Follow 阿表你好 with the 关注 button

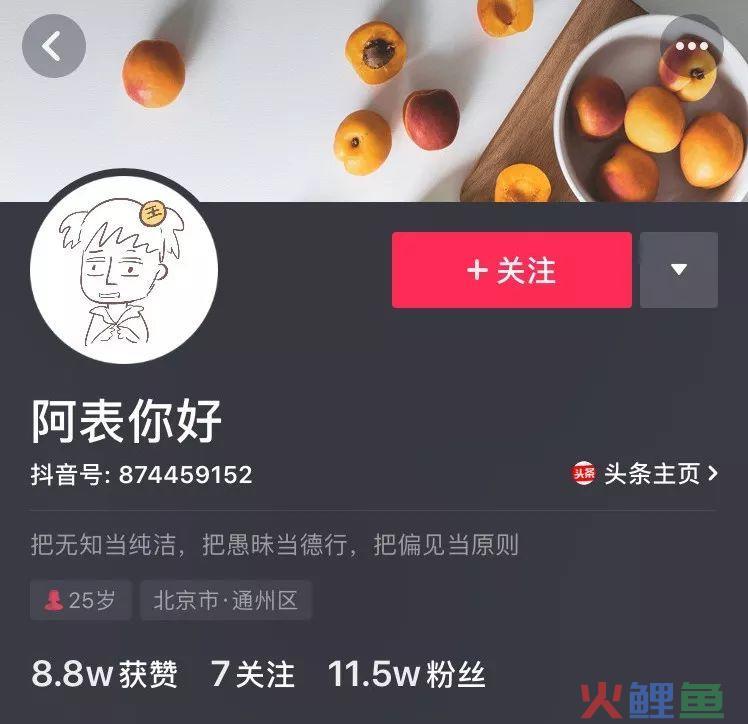[x=511, y=270]
